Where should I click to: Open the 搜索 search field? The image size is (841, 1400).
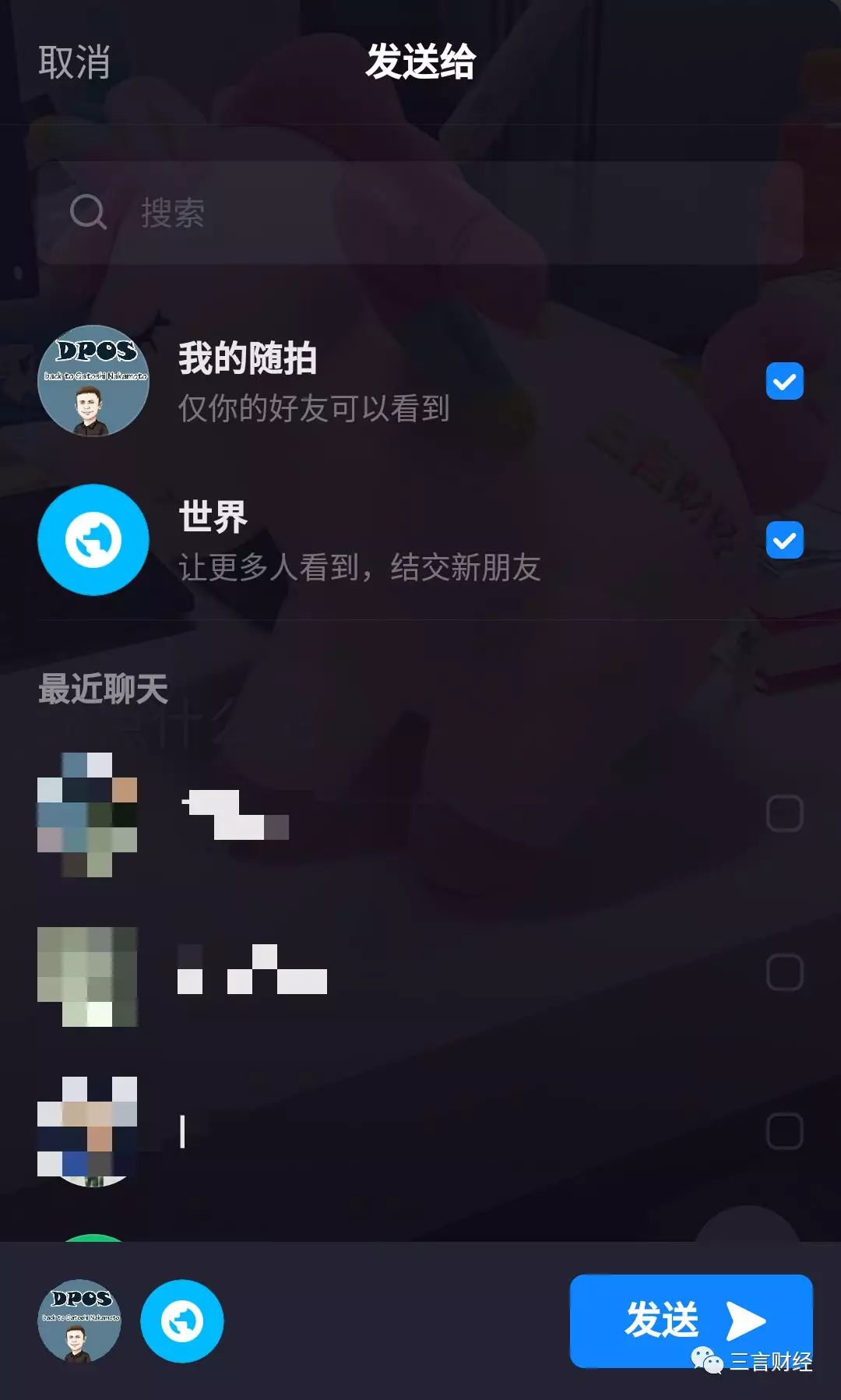point(420,212)
